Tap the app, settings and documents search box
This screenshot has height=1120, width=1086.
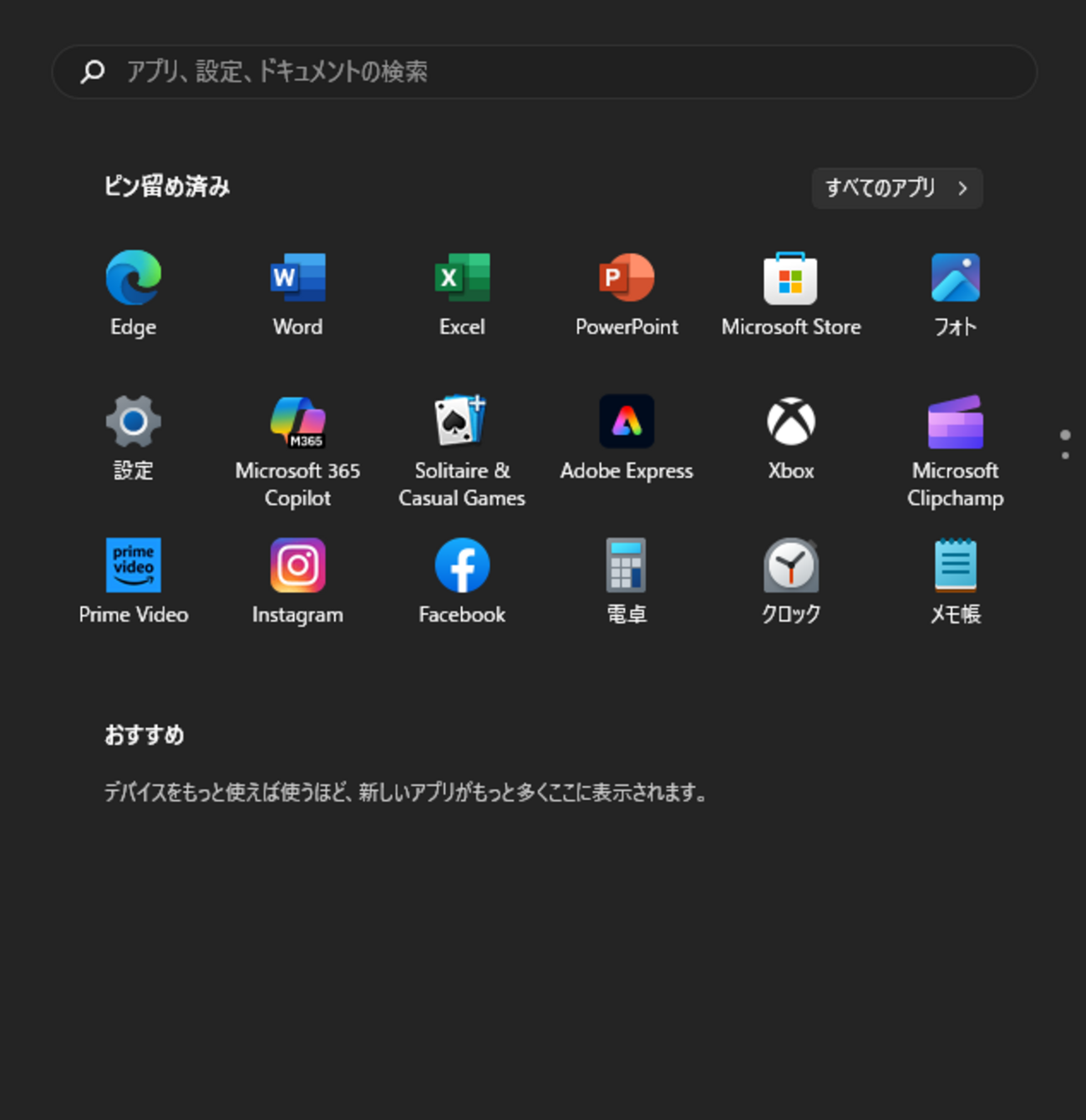tap(543, 72)
